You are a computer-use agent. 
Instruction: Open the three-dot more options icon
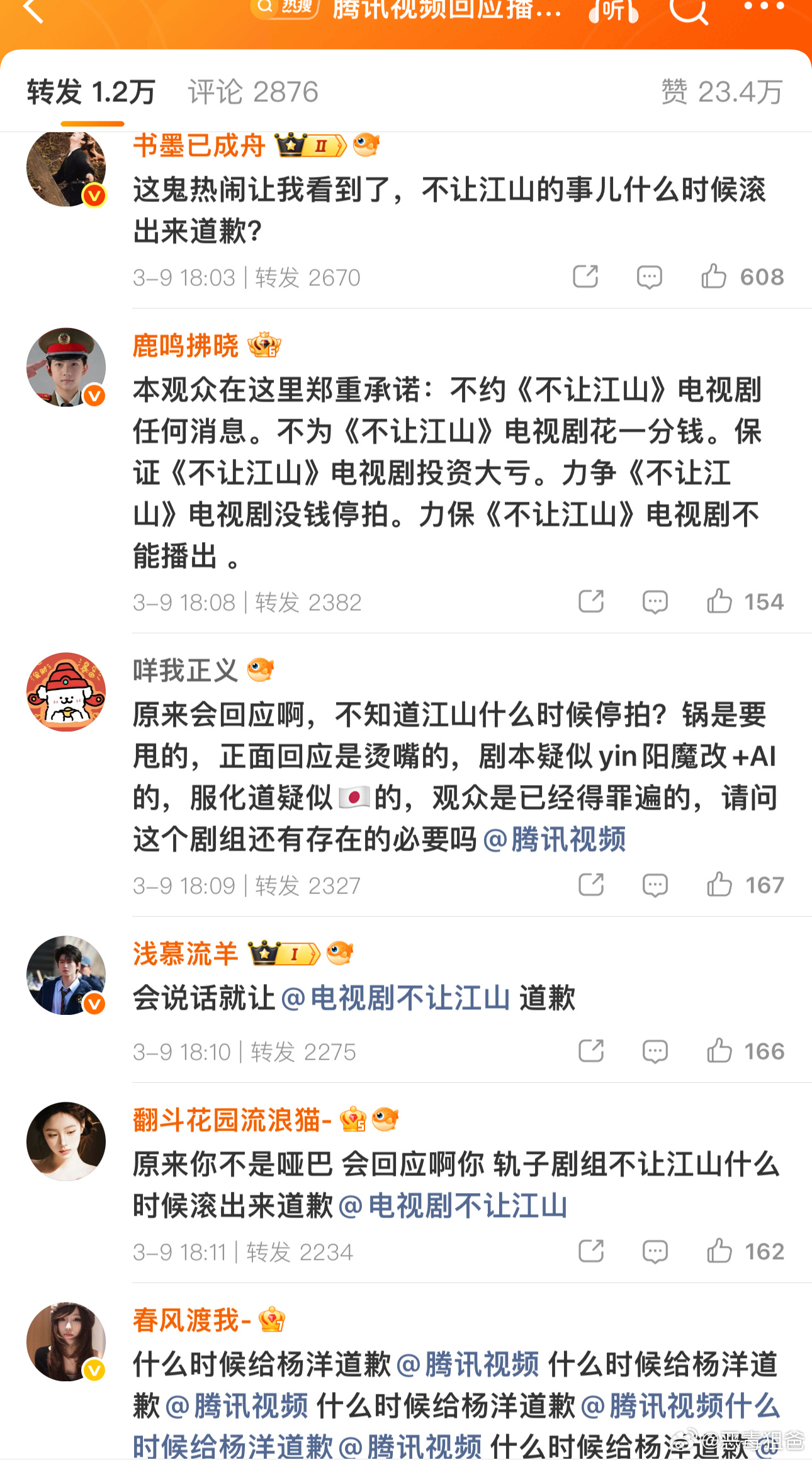[764, 8]
